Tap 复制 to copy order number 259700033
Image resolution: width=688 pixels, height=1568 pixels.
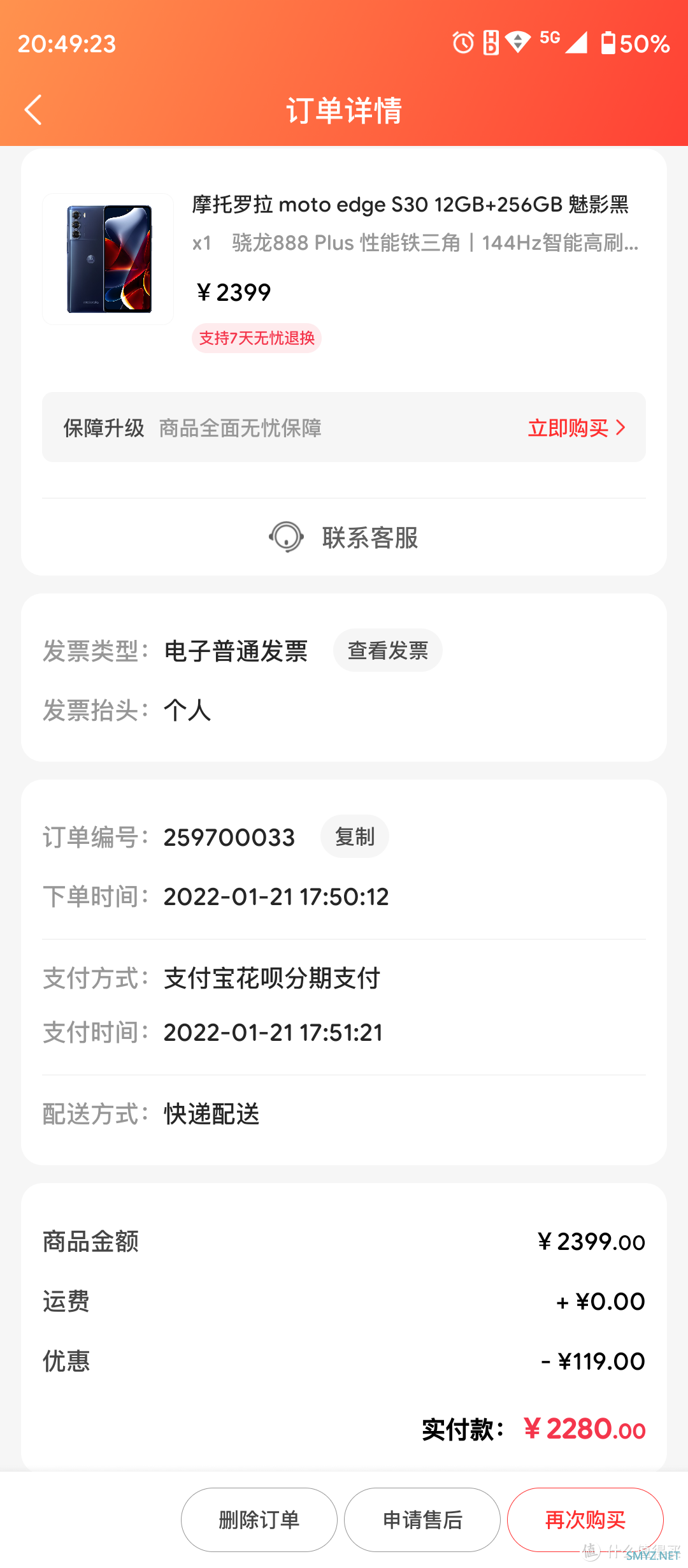click(354, 836)
